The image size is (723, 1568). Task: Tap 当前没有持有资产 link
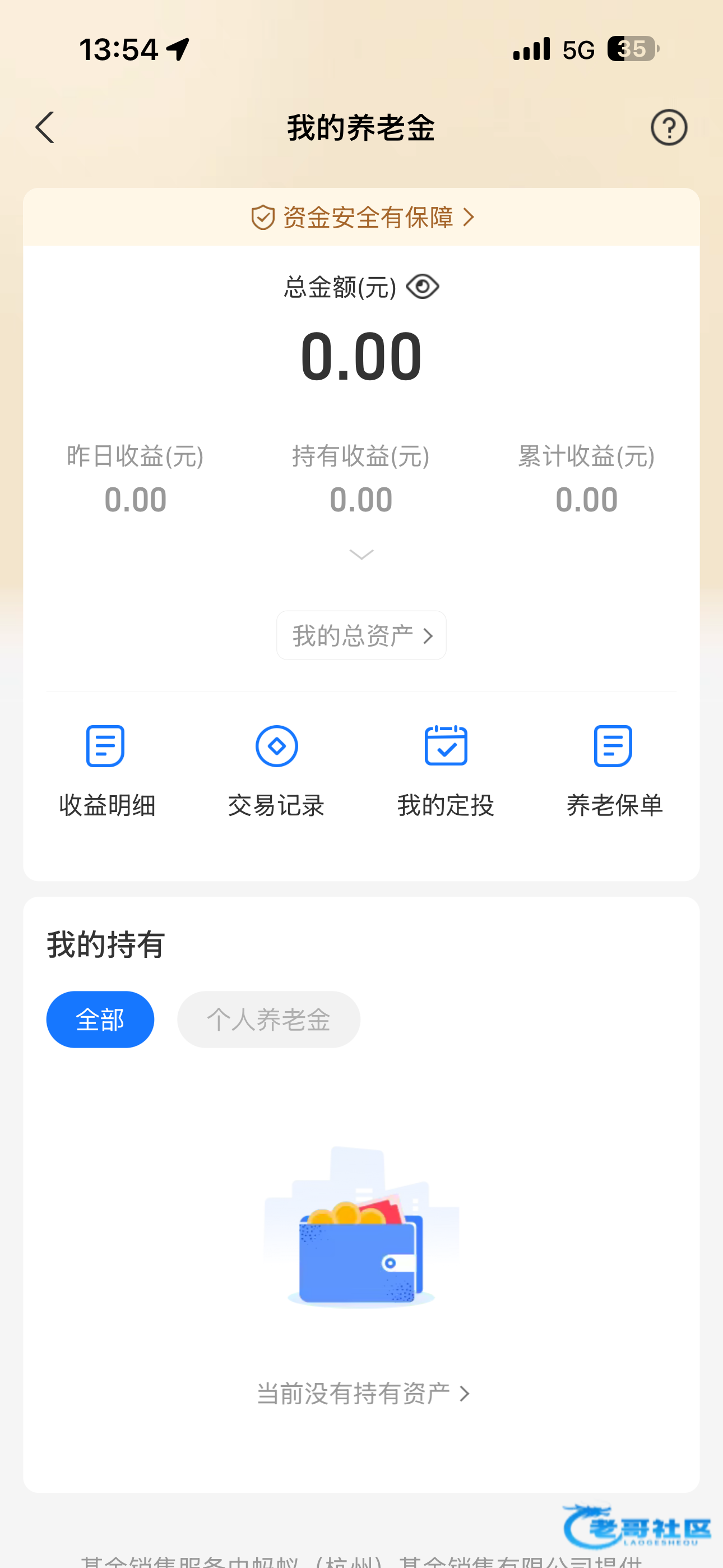pos(361,1393)
